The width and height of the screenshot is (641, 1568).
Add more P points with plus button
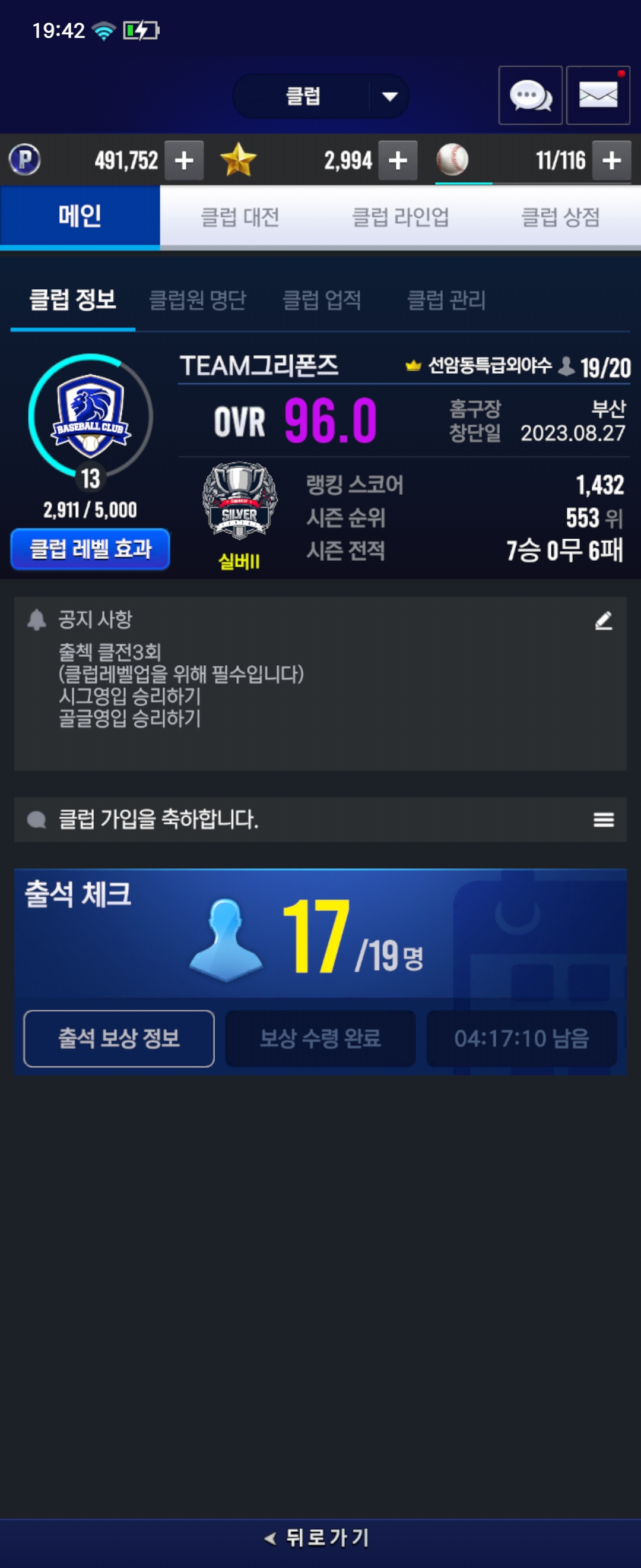[183, 161]
